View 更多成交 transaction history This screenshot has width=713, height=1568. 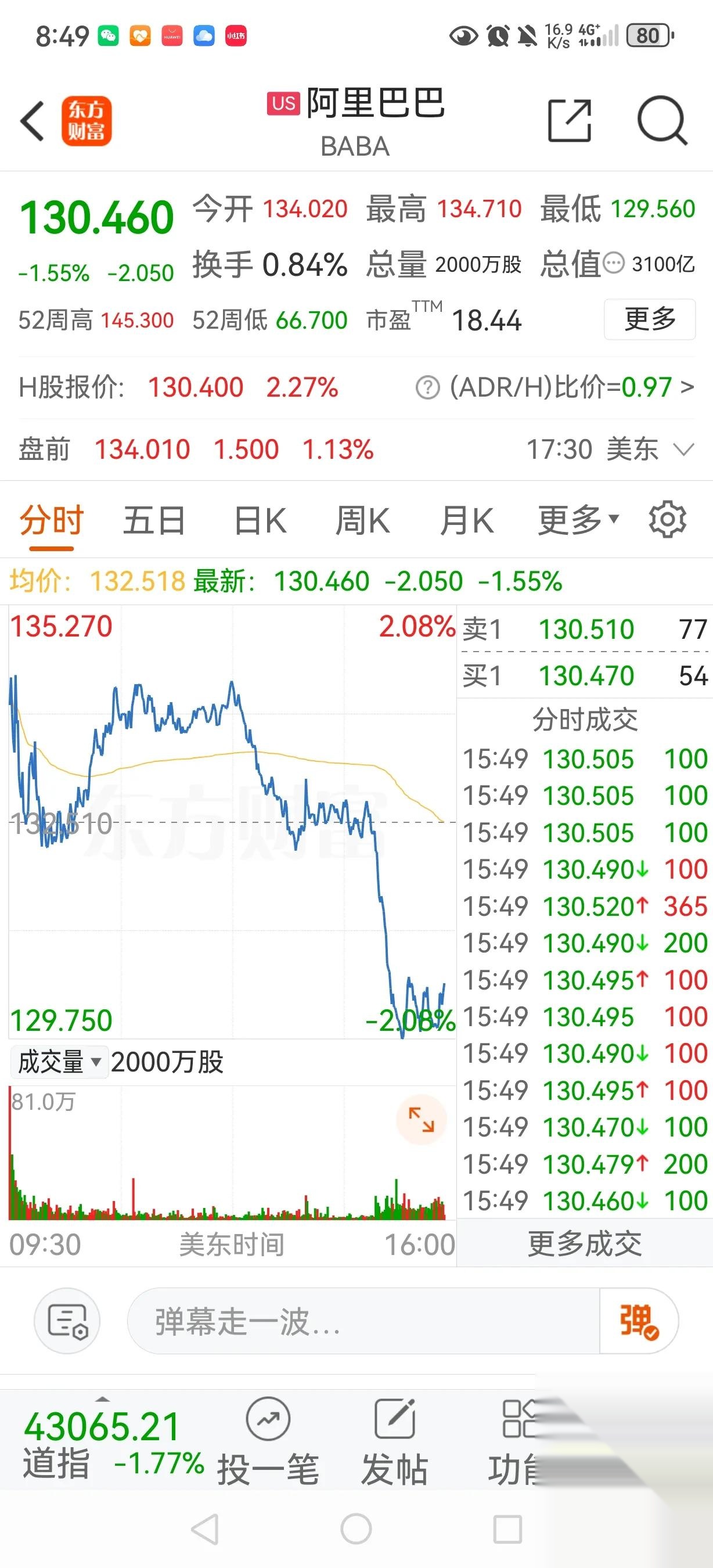[x=584, y=1243]
